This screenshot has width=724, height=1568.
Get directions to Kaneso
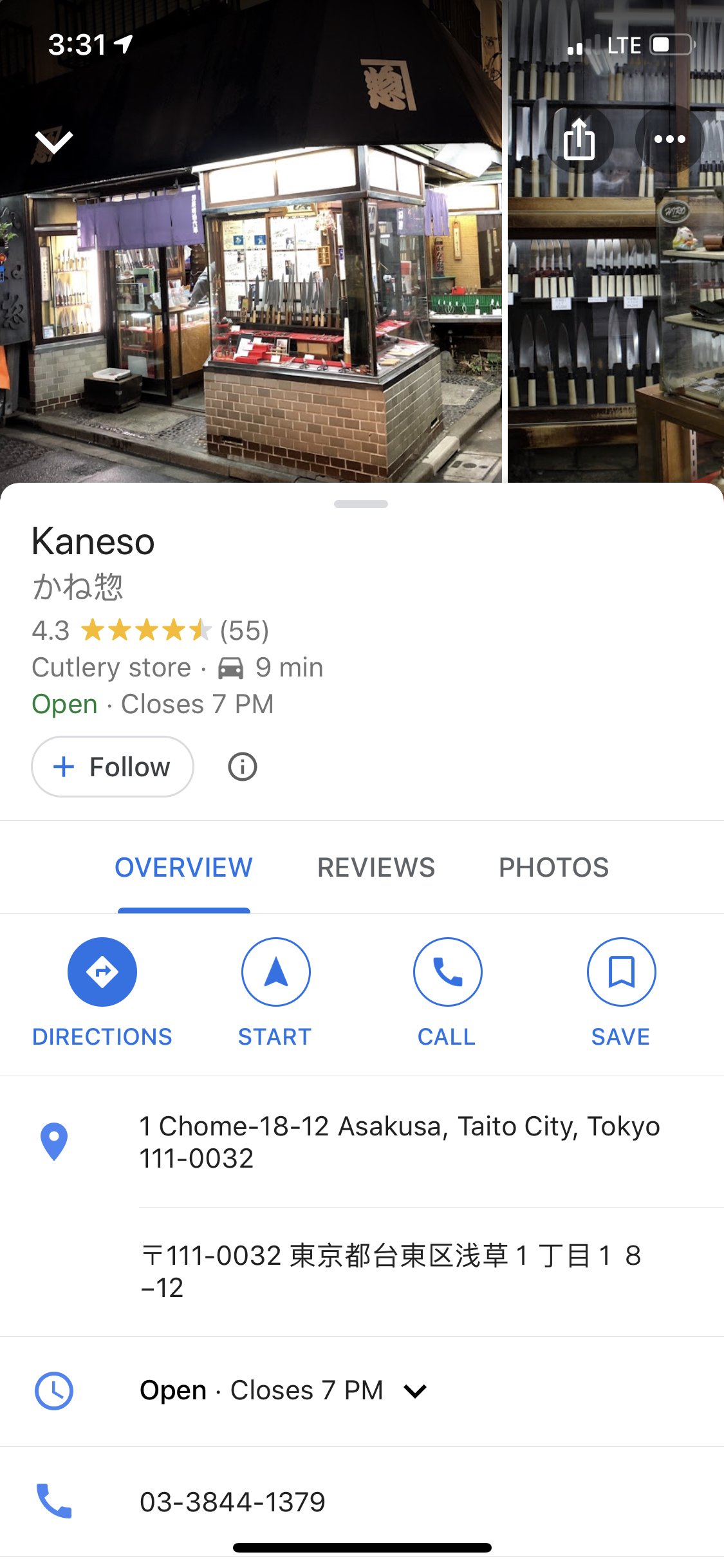pyautogui.click(x=102, y=972)
